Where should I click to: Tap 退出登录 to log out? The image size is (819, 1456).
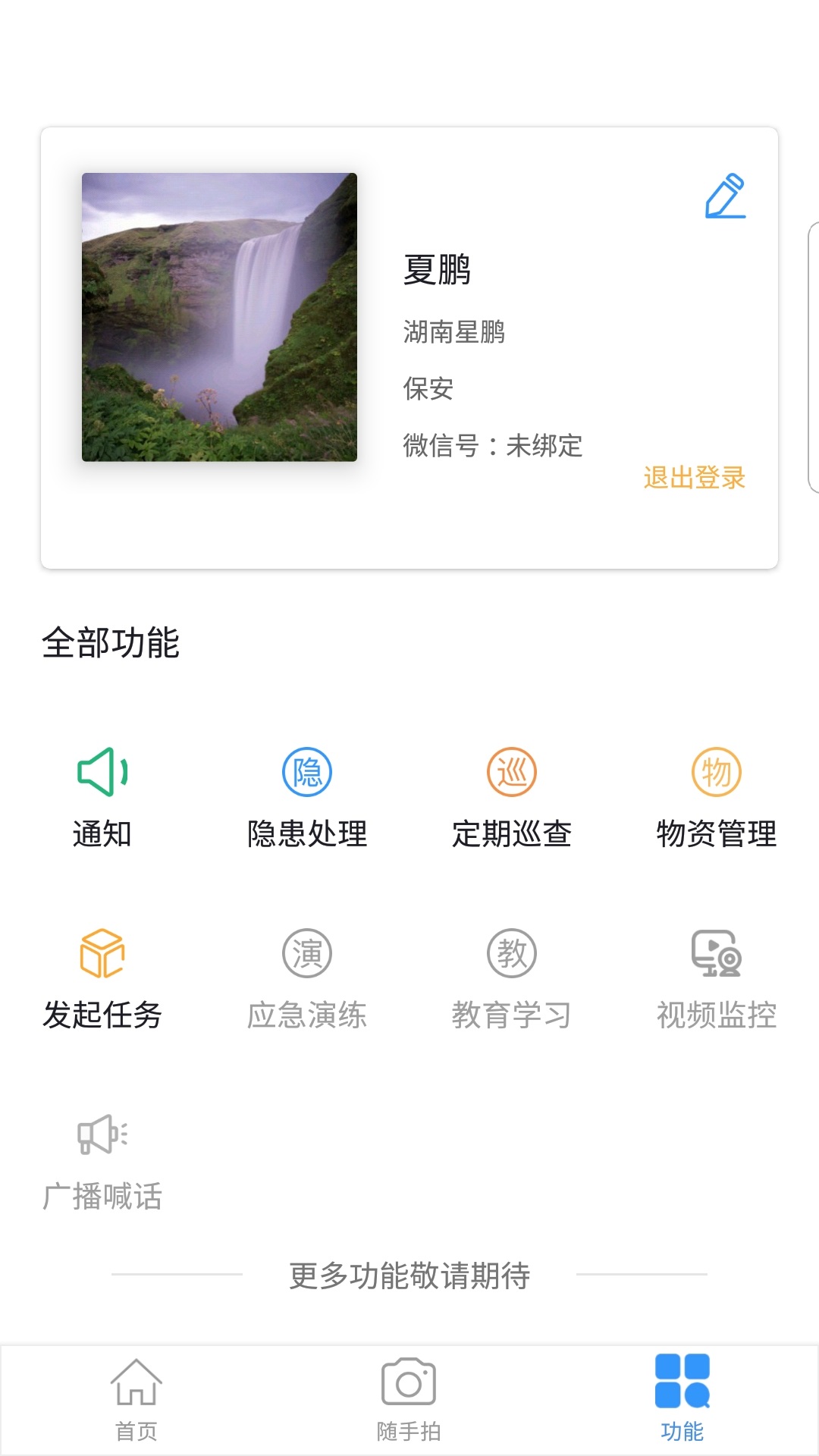pos(694,478)
